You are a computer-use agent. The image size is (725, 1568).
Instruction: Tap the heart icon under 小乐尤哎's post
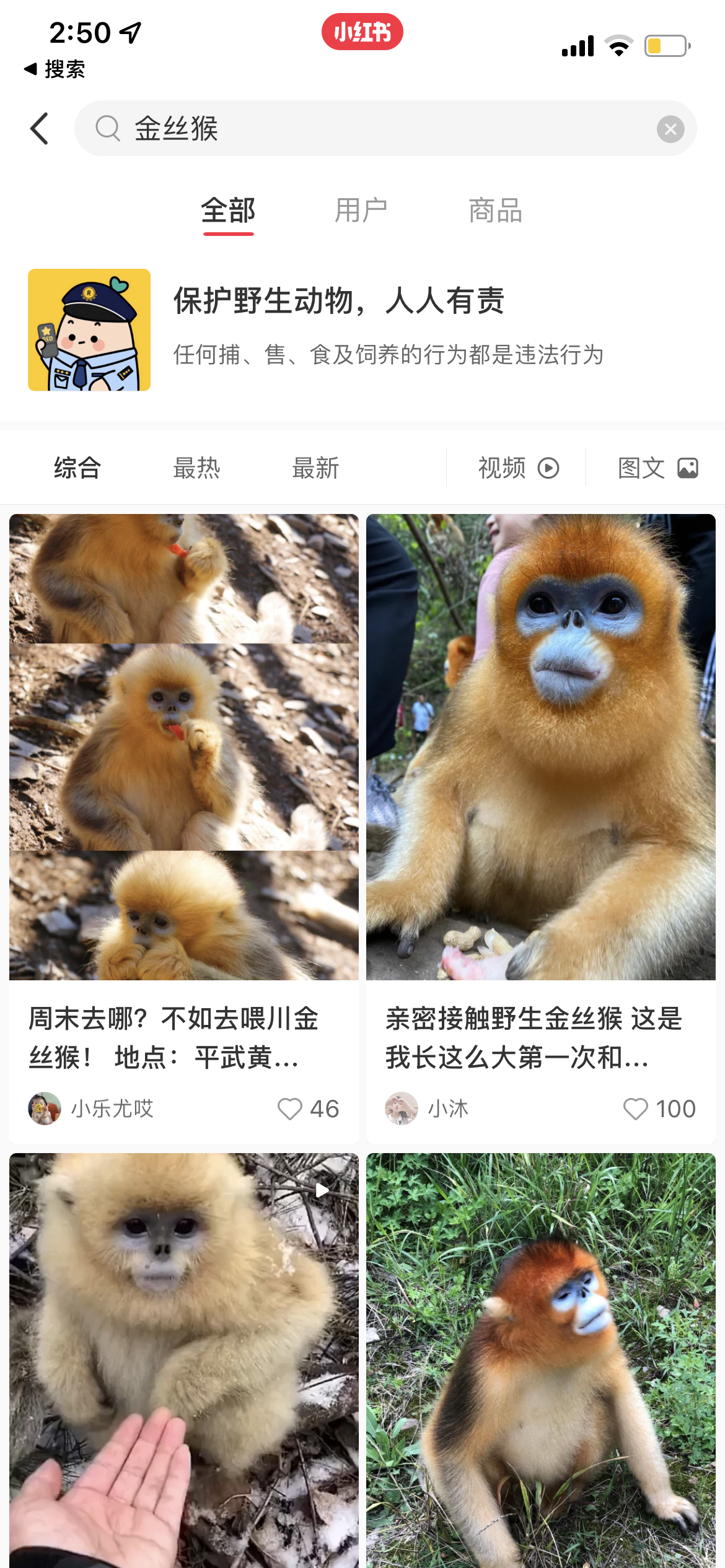[290, 1108]
